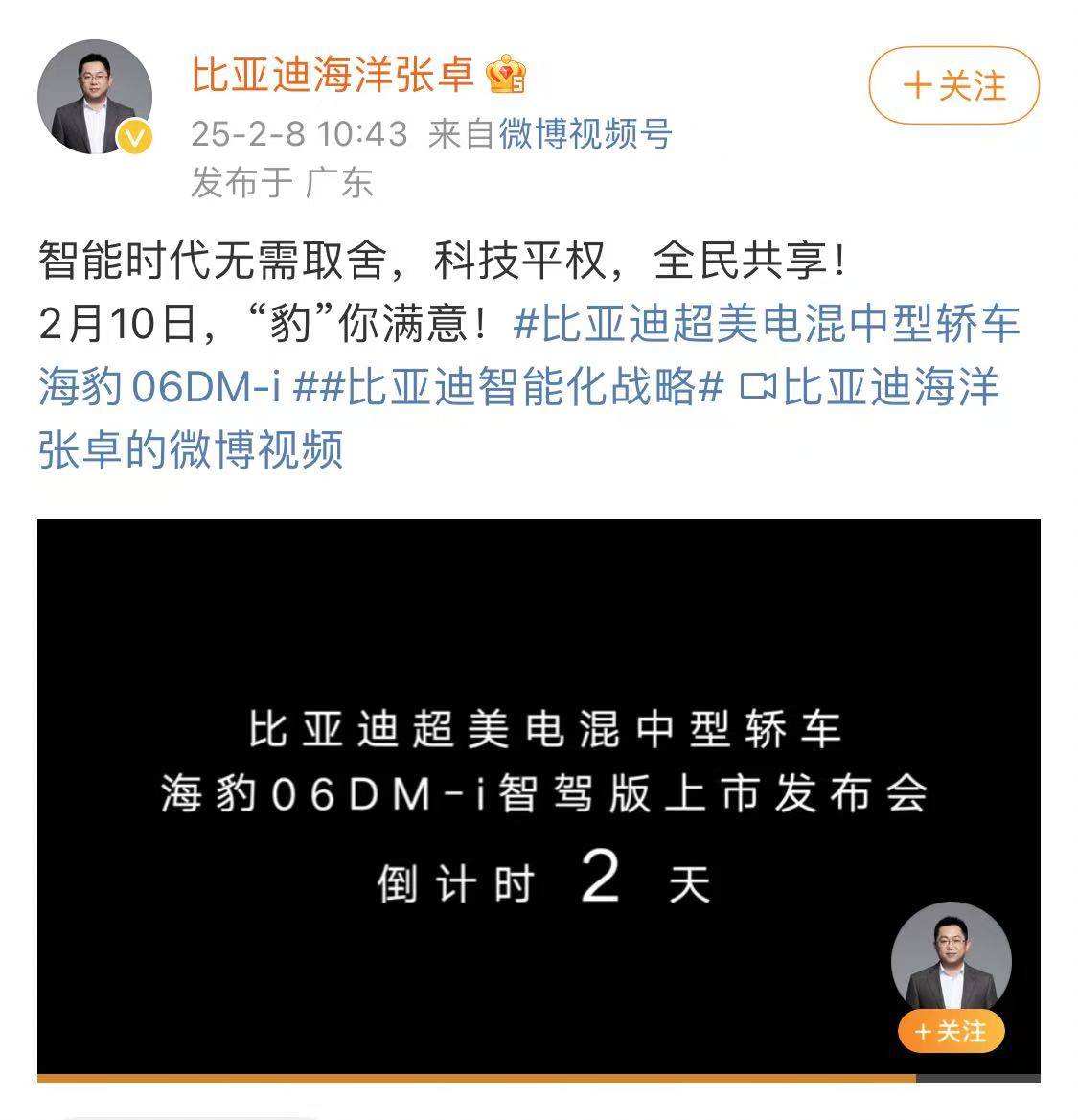Open the profile avatar of 比亚迪海洋张卓

[95, 97]
